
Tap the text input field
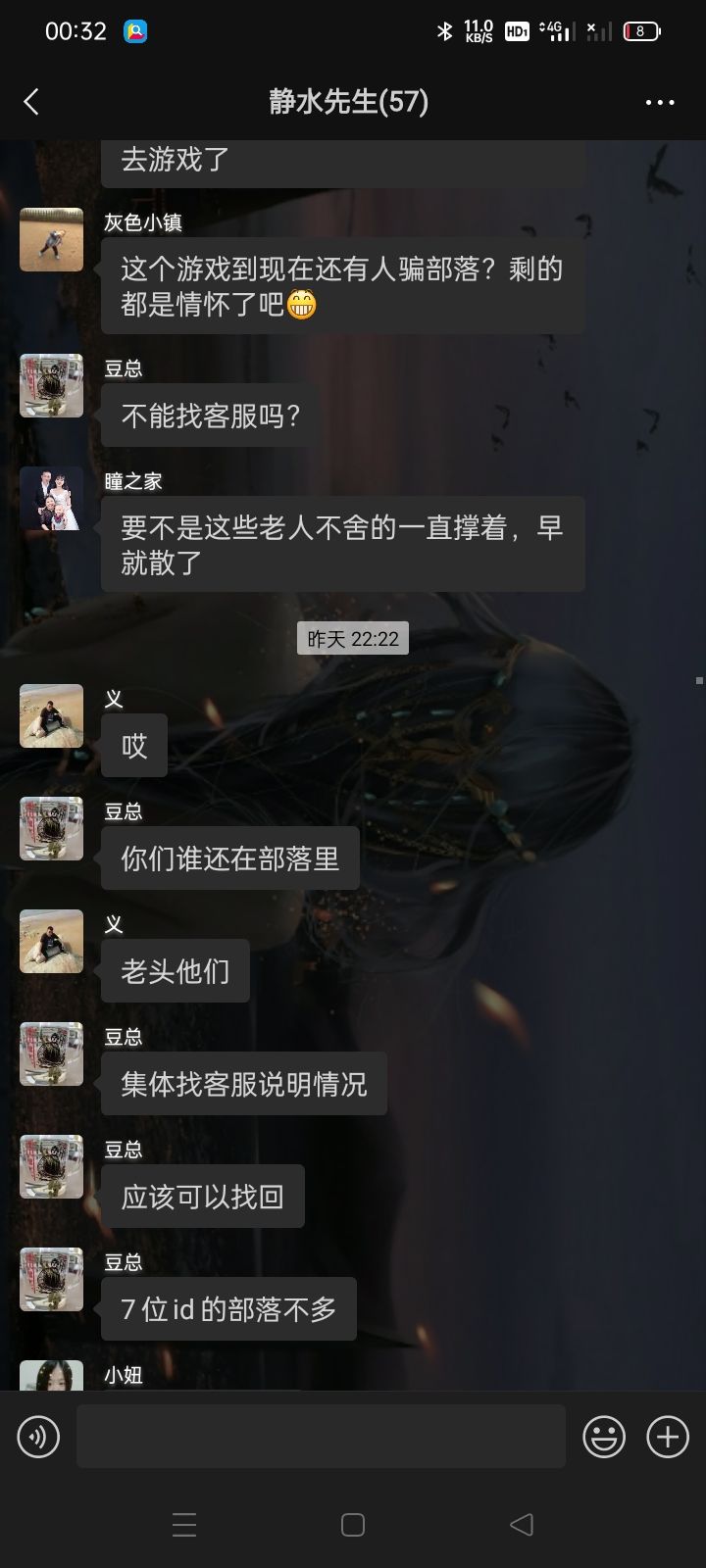[x=321, y=1436]
